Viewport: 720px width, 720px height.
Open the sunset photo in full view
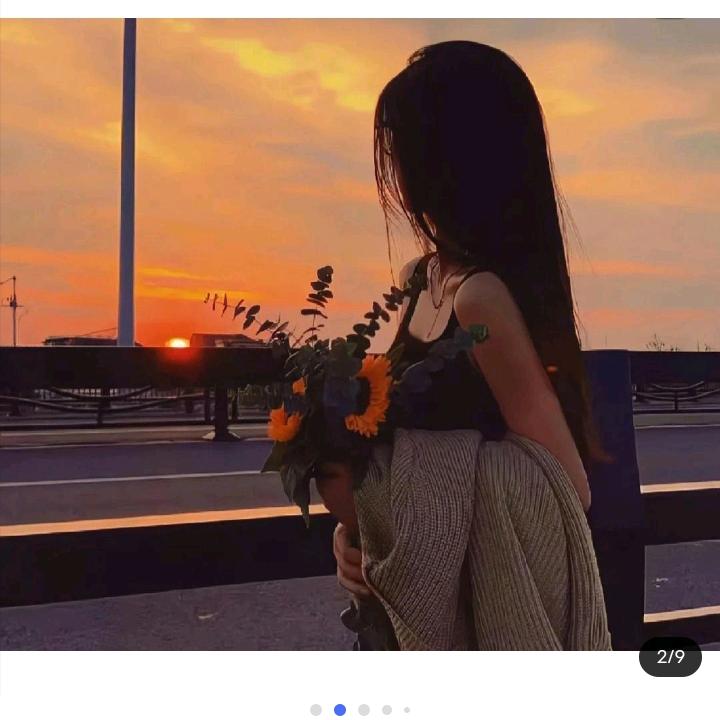(x=360, y=335)
